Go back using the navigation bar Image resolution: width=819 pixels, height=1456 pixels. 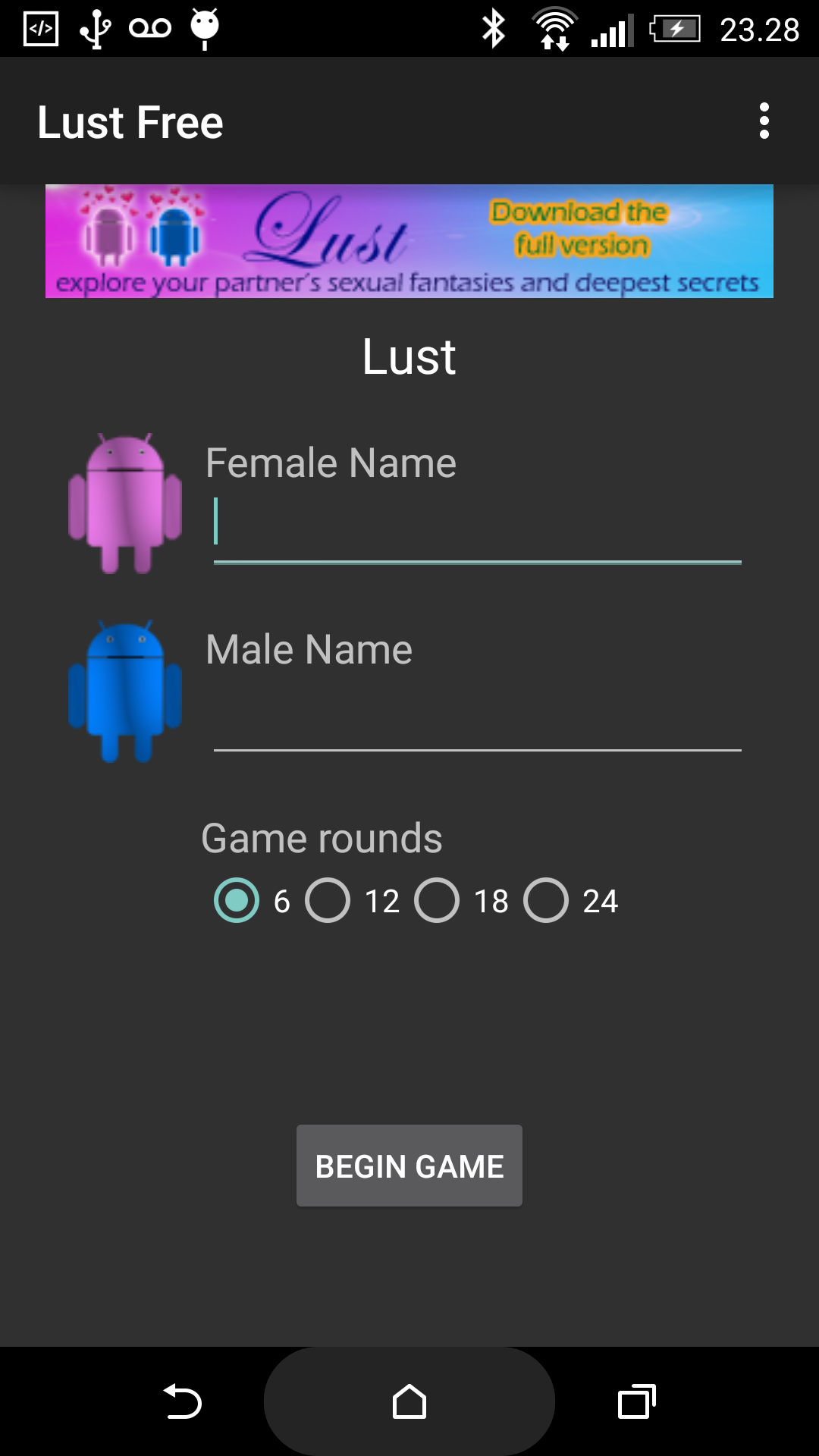pos(183,1401)
